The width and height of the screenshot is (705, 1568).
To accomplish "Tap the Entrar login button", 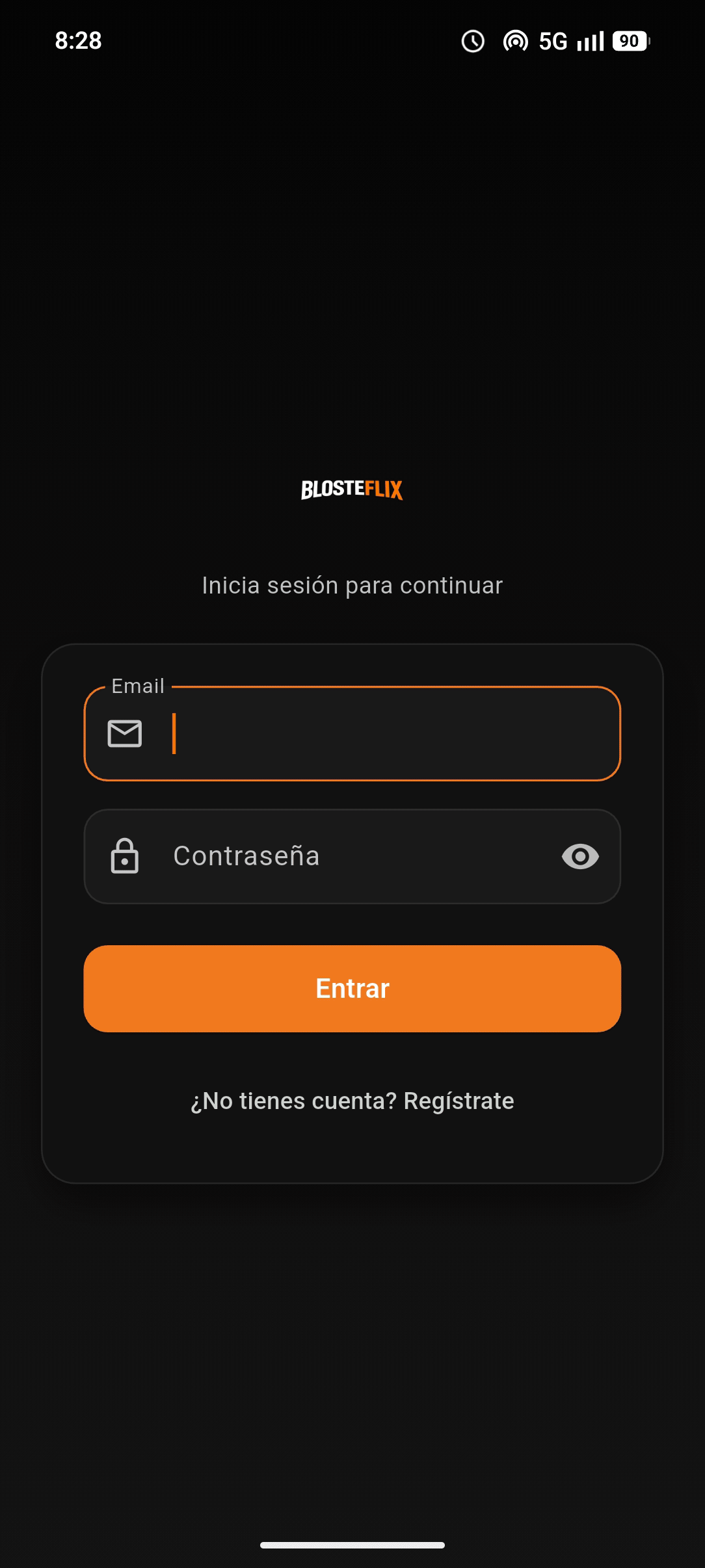I will pos(352,988).
